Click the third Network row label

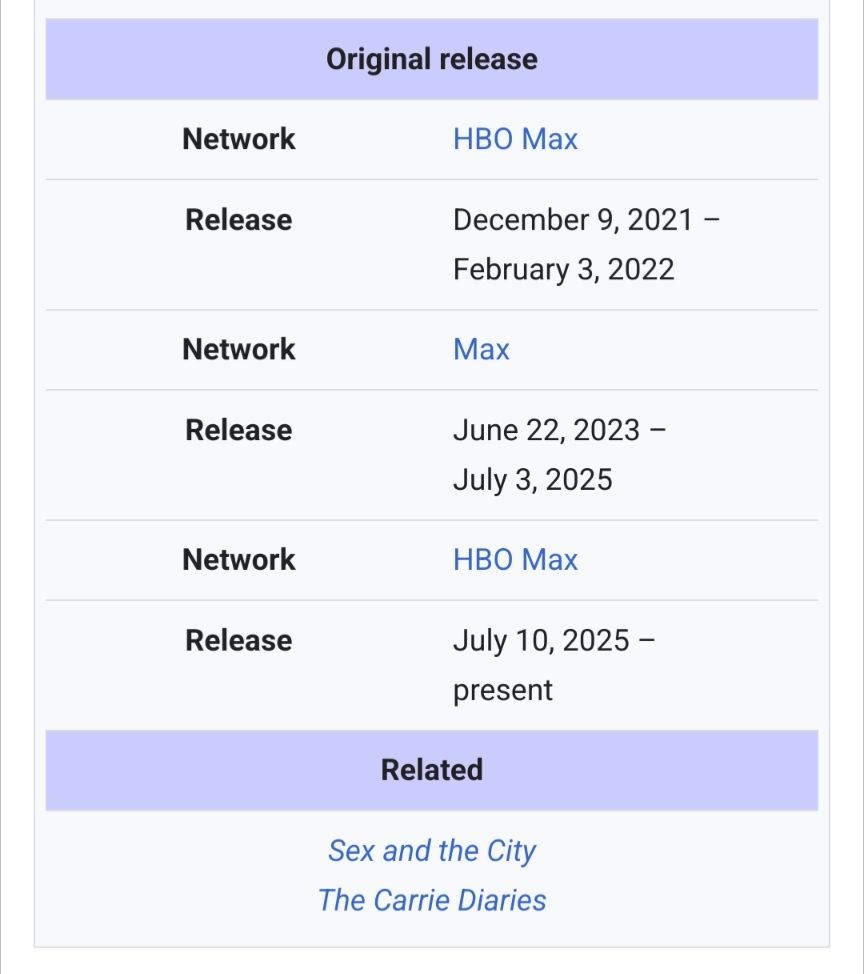(x=239, y=559)
